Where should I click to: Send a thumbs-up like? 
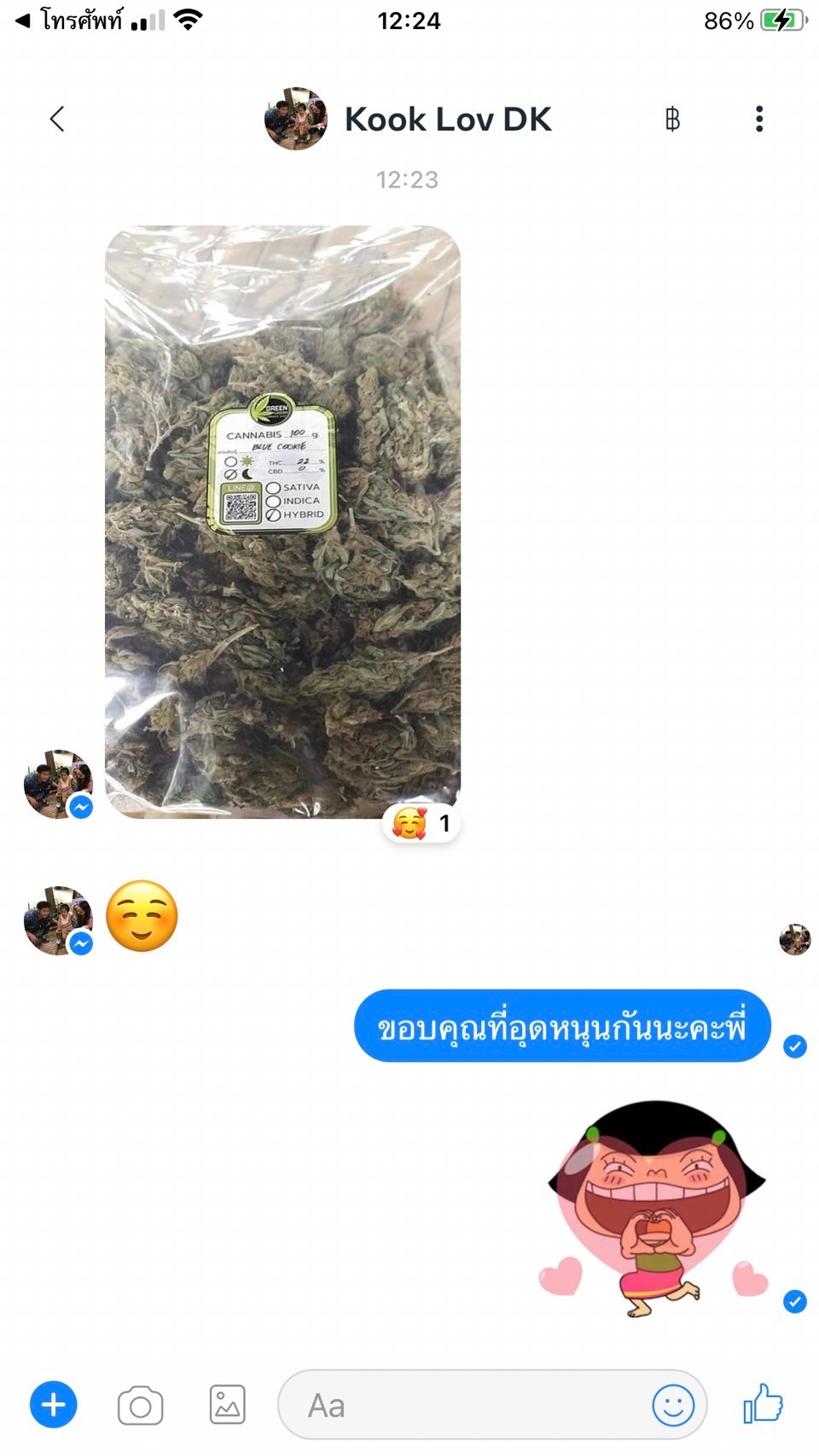click(763, 1403)
